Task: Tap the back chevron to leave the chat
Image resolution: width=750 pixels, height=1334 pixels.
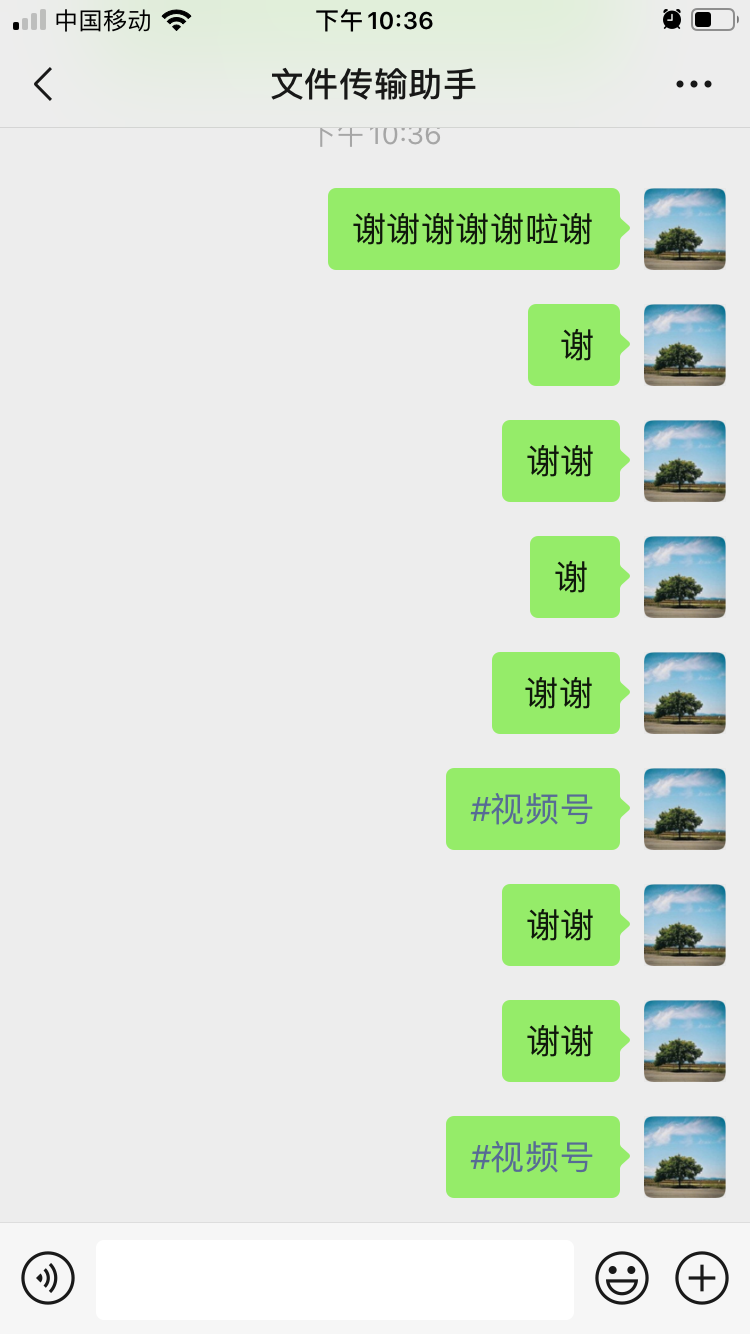Action: [42, 84]
